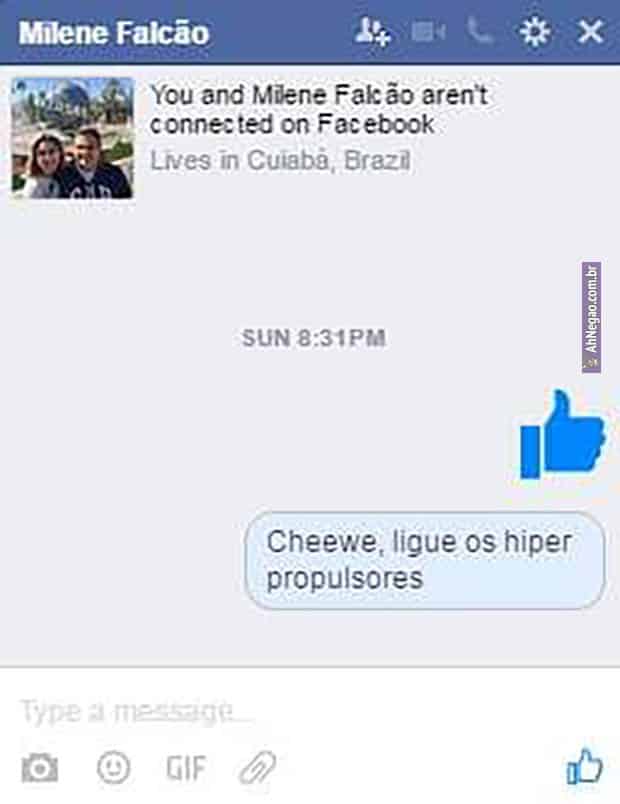Image resolution: width=620 pixels, height=804 pixels.
Task: Attach a photo with the camera icon
Action: 40,768
